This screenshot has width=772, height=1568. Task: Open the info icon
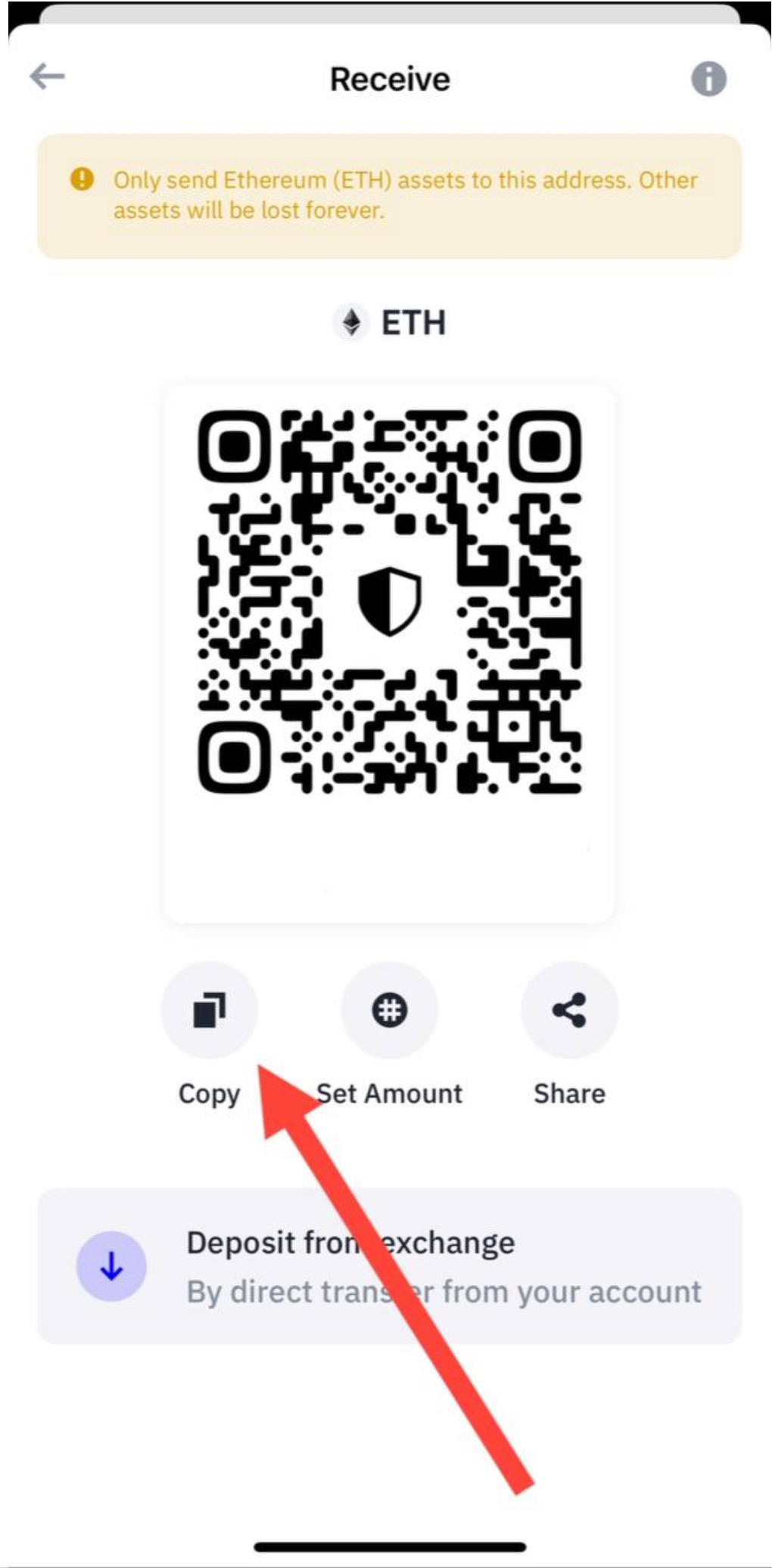(x=708, y=79)
